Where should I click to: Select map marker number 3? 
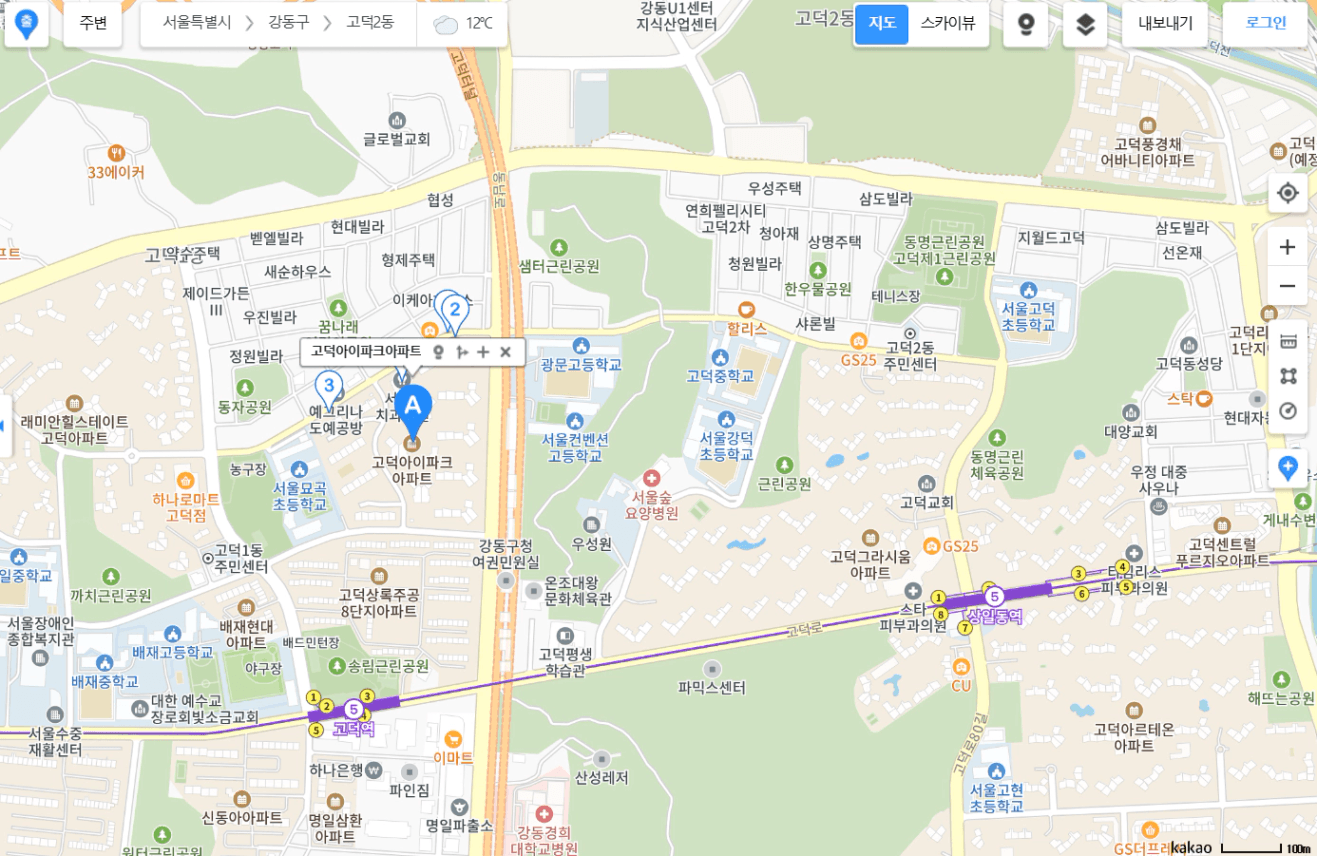(x=328, y=386)
